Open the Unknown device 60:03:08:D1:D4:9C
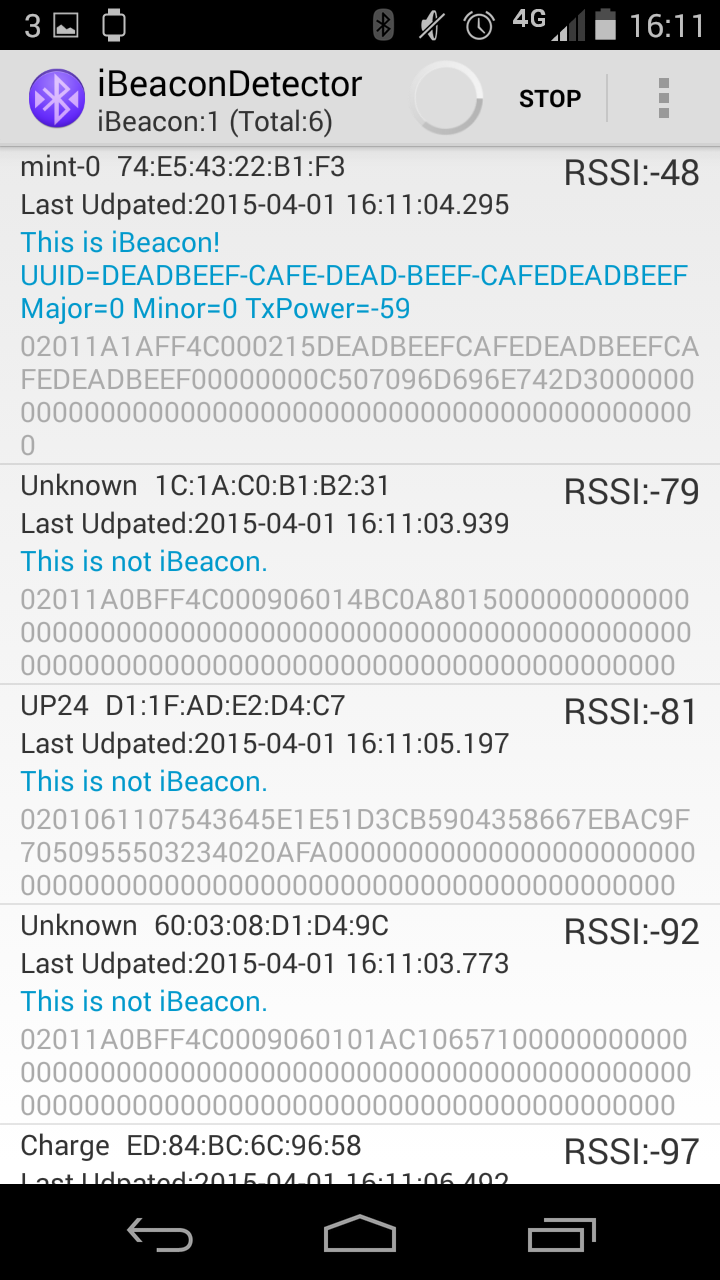The width and height of the screenshot is (720, 1280). pyautogui.click(x=360, y=1014)
